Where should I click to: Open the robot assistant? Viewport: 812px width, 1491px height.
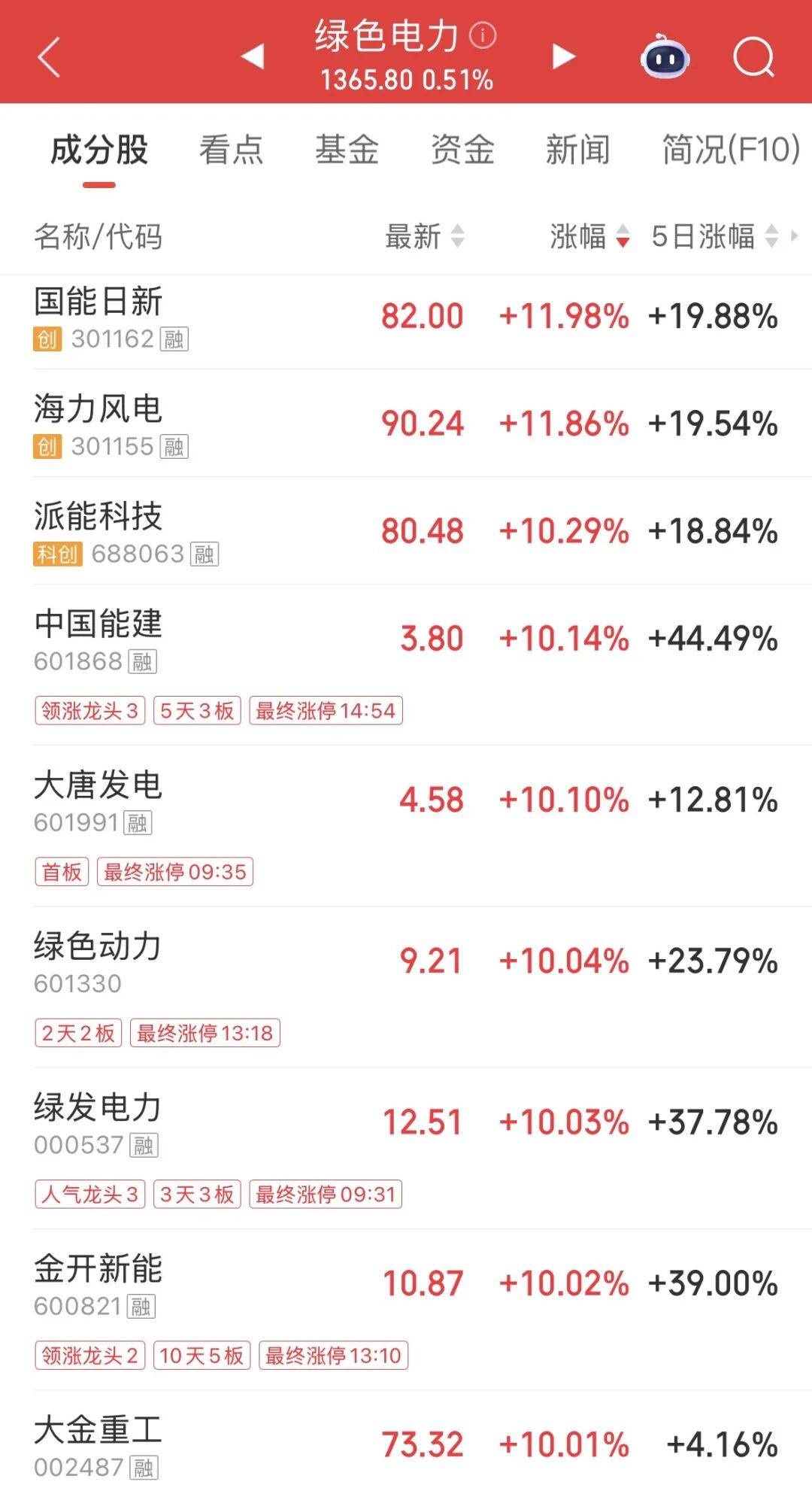coord(664,57)
